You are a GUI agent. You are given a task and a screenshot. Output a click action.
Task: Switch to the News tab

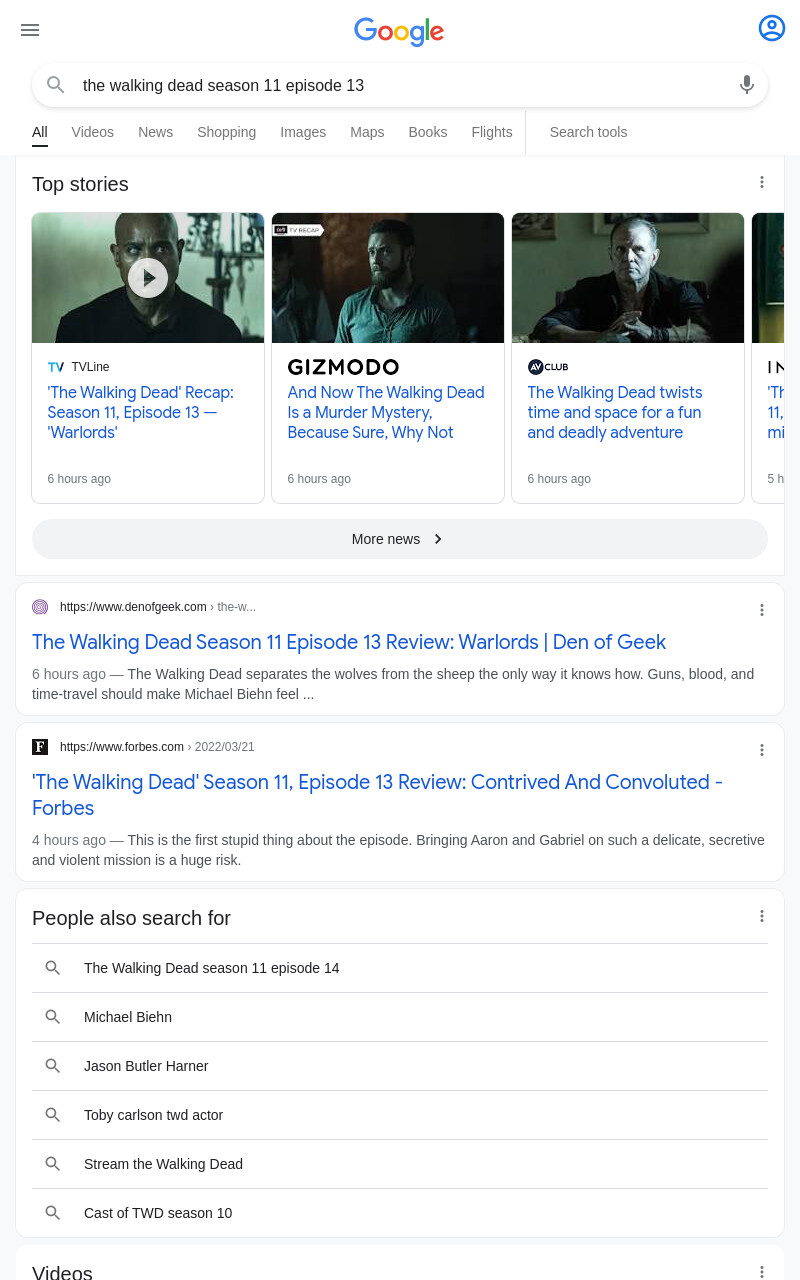pyautogui.click(x=155, y=132)
